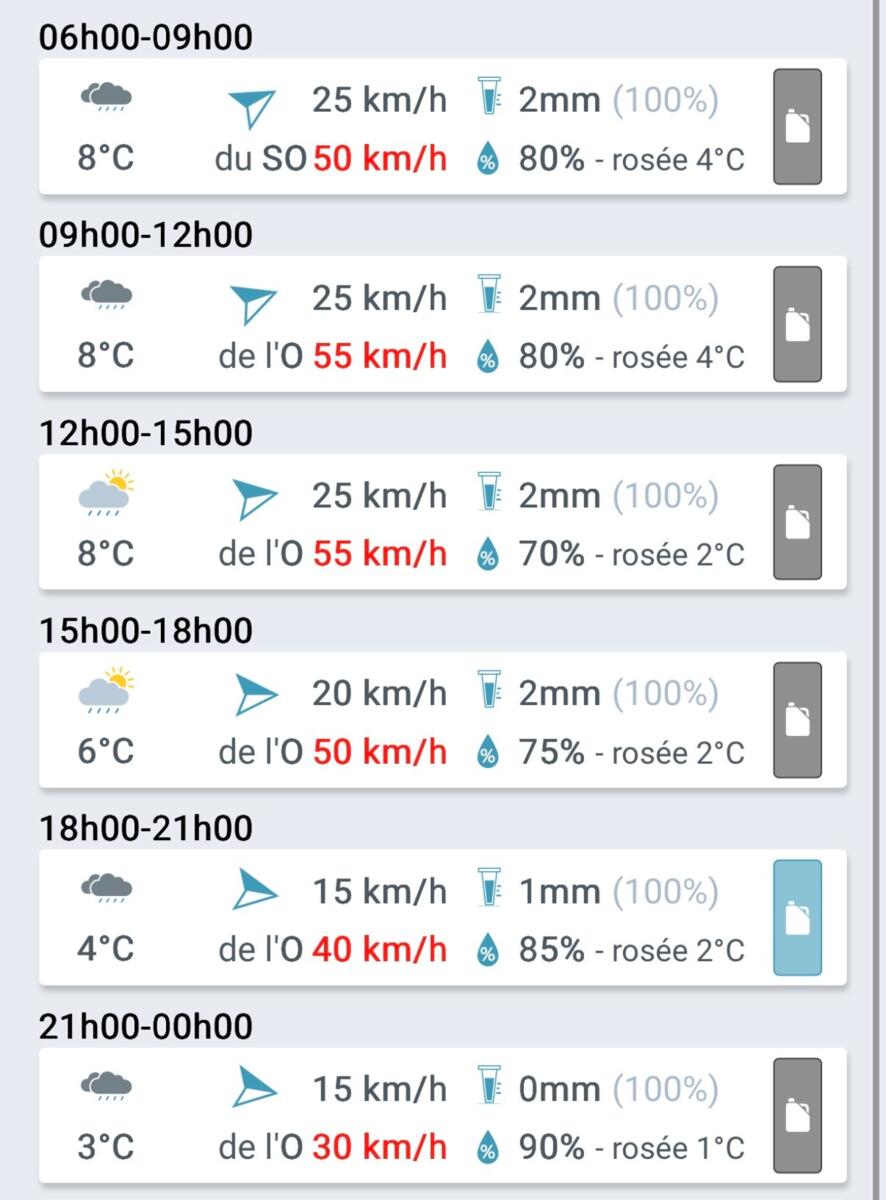Tap the spraying can button for 21h00-00h00
The image size is (886, 1200).
797,1116
